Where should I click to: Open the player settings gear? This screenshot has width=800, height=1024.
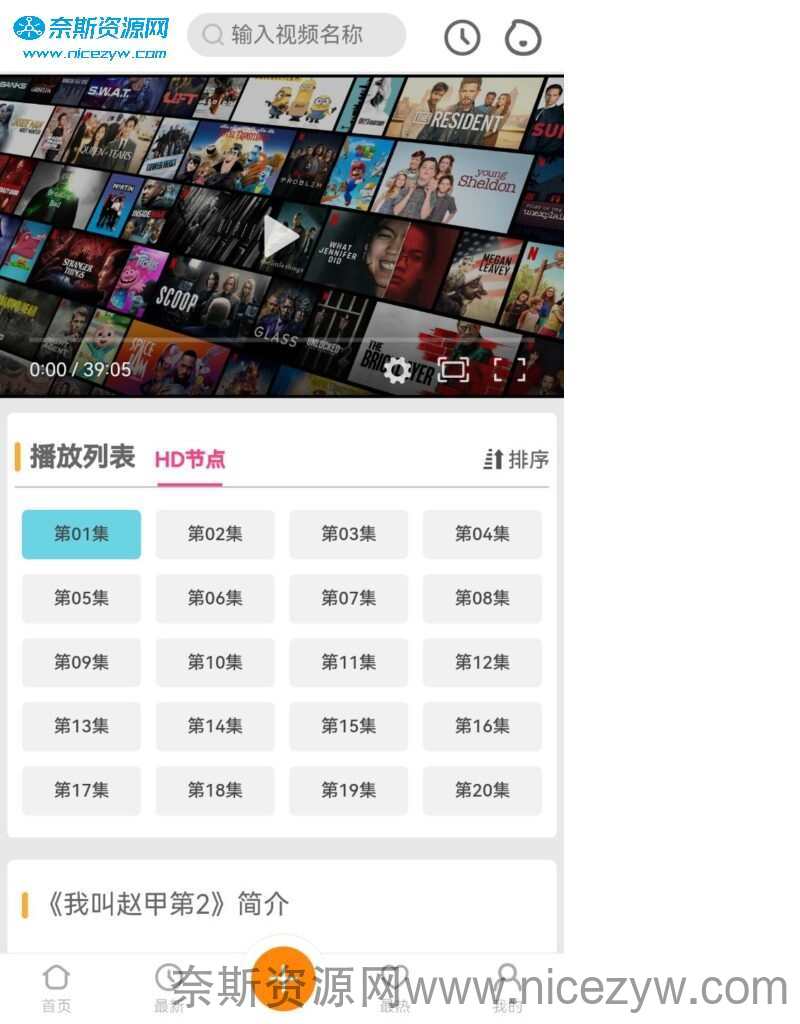coord(397,371)
